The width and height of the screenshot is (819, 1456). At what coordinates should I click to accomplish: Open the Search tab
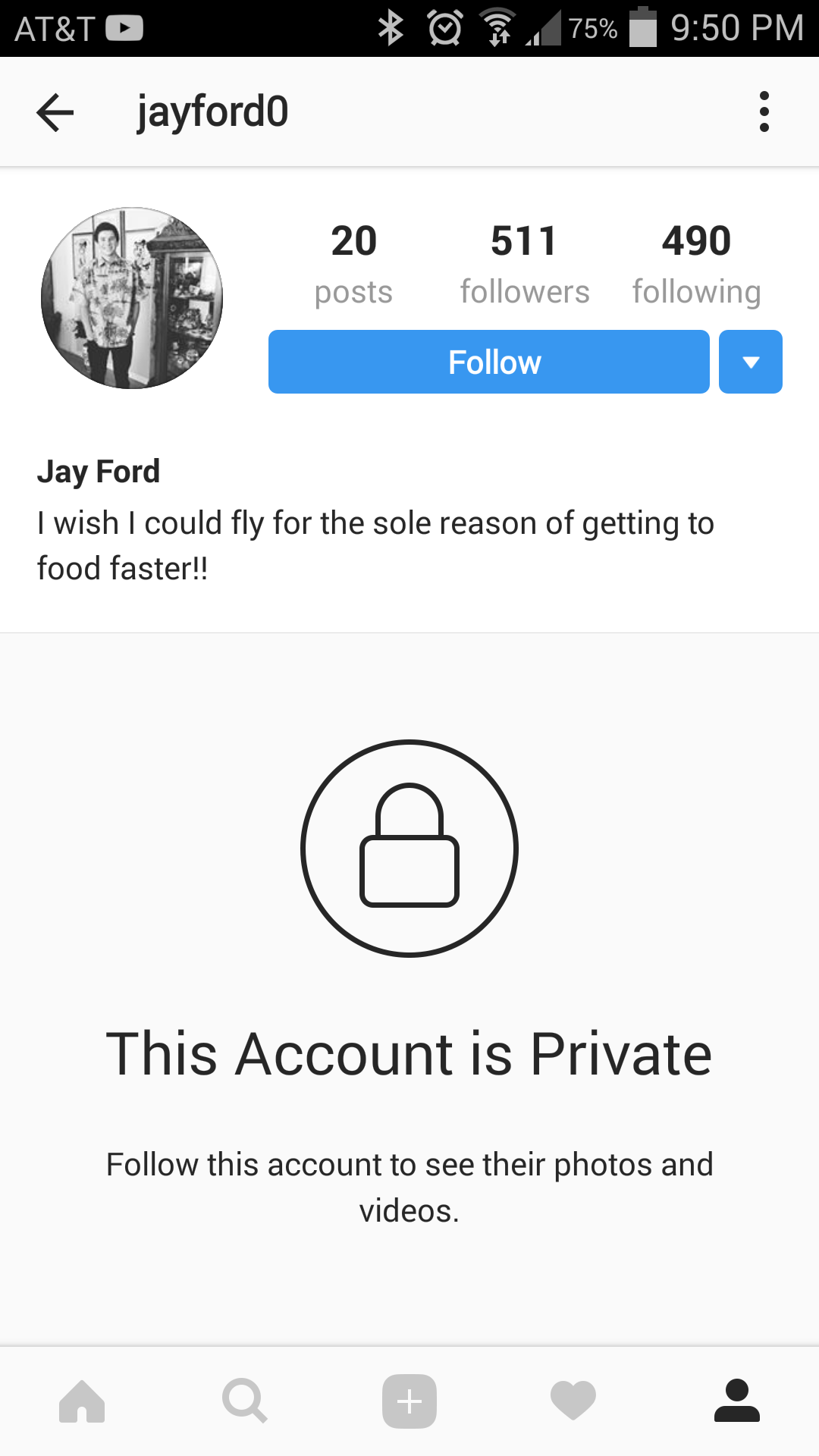pyautogui.click(x=245, y=1401)
